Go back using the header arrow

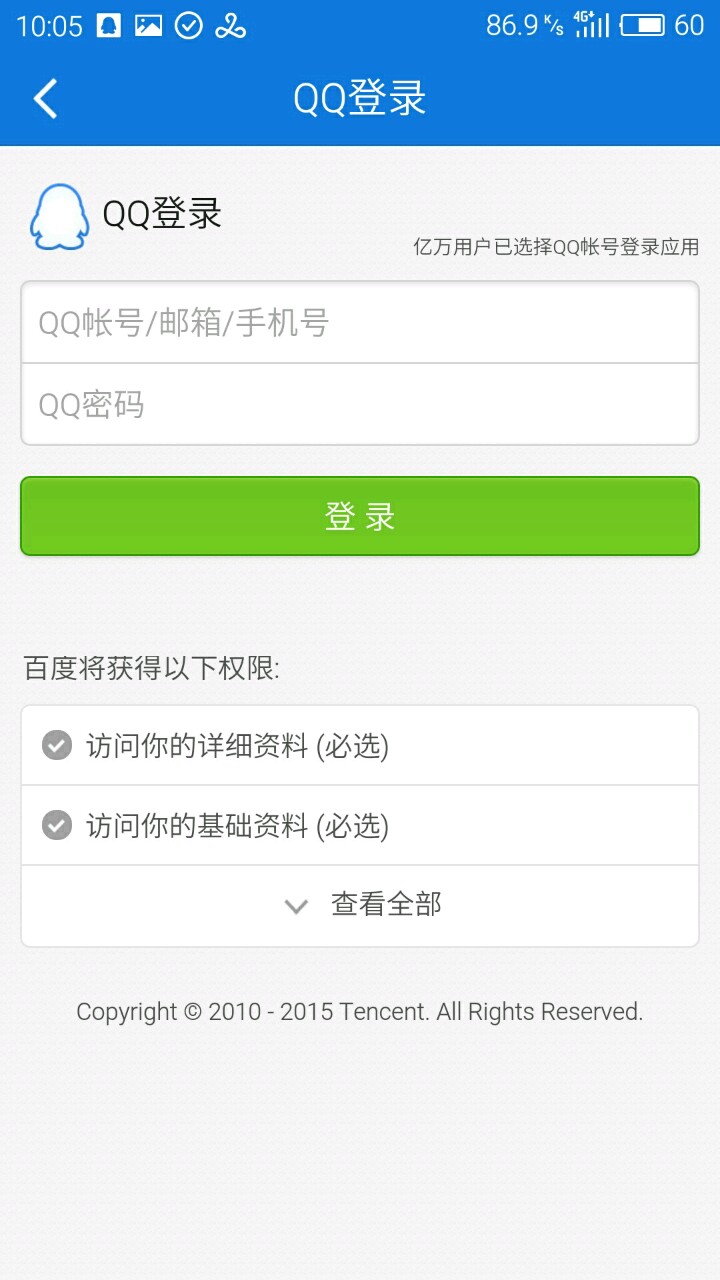46,98
